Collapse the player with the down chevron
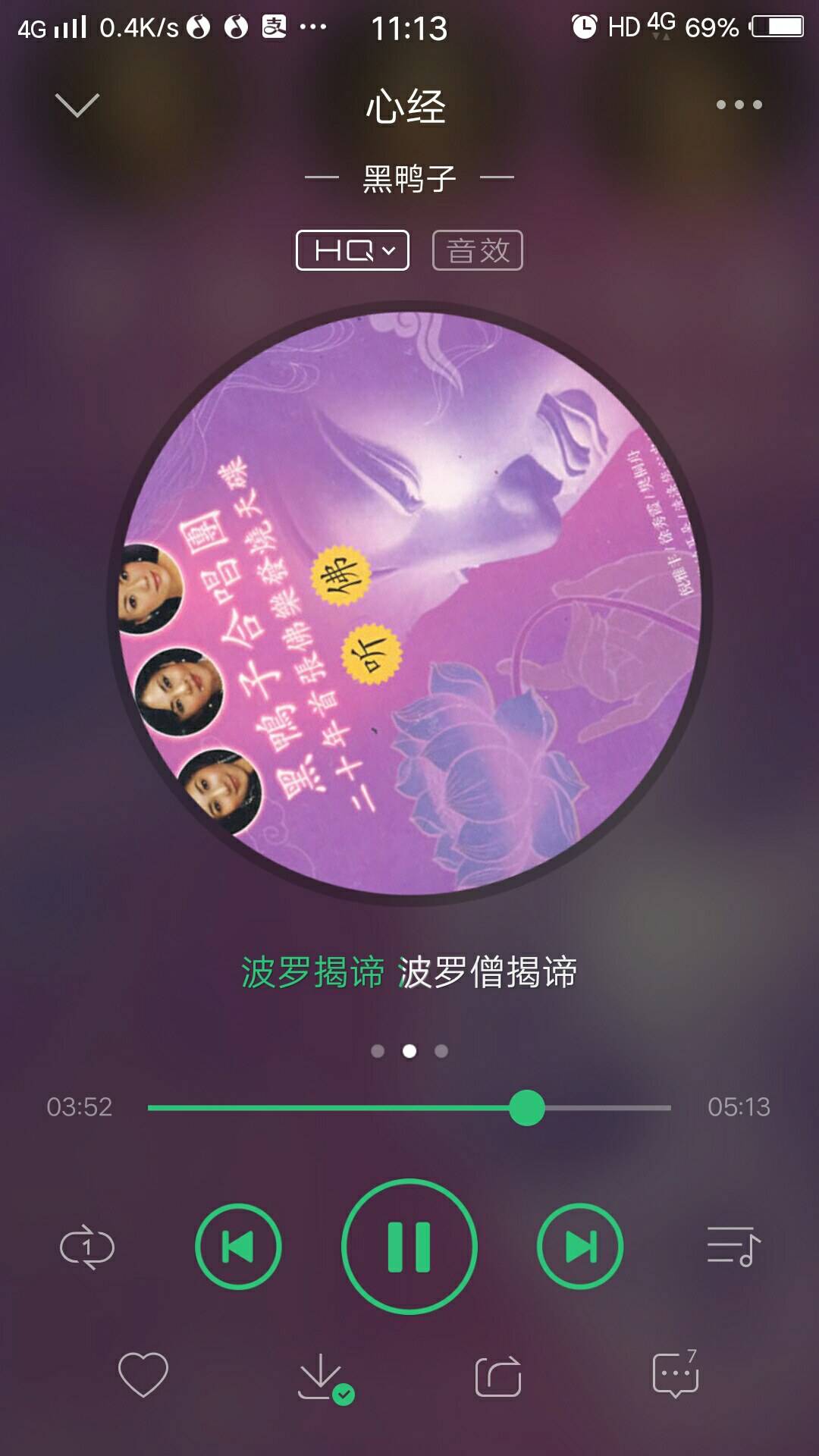This screenshot has height=1456, width=819. (77, 105)
